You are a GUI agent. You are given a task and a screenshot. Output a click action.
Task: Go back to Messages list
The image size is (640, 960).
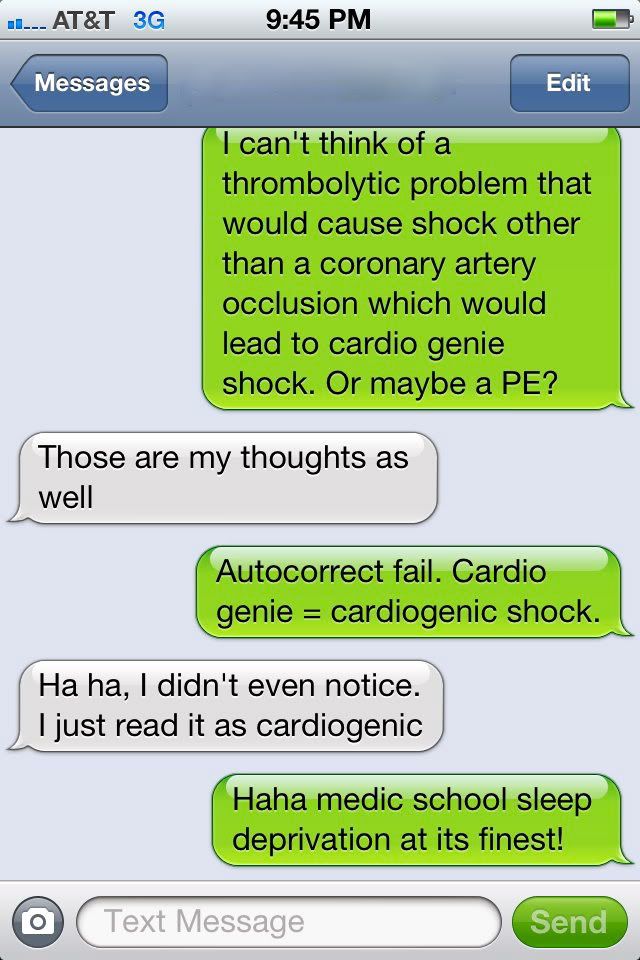tap(90, 83)
